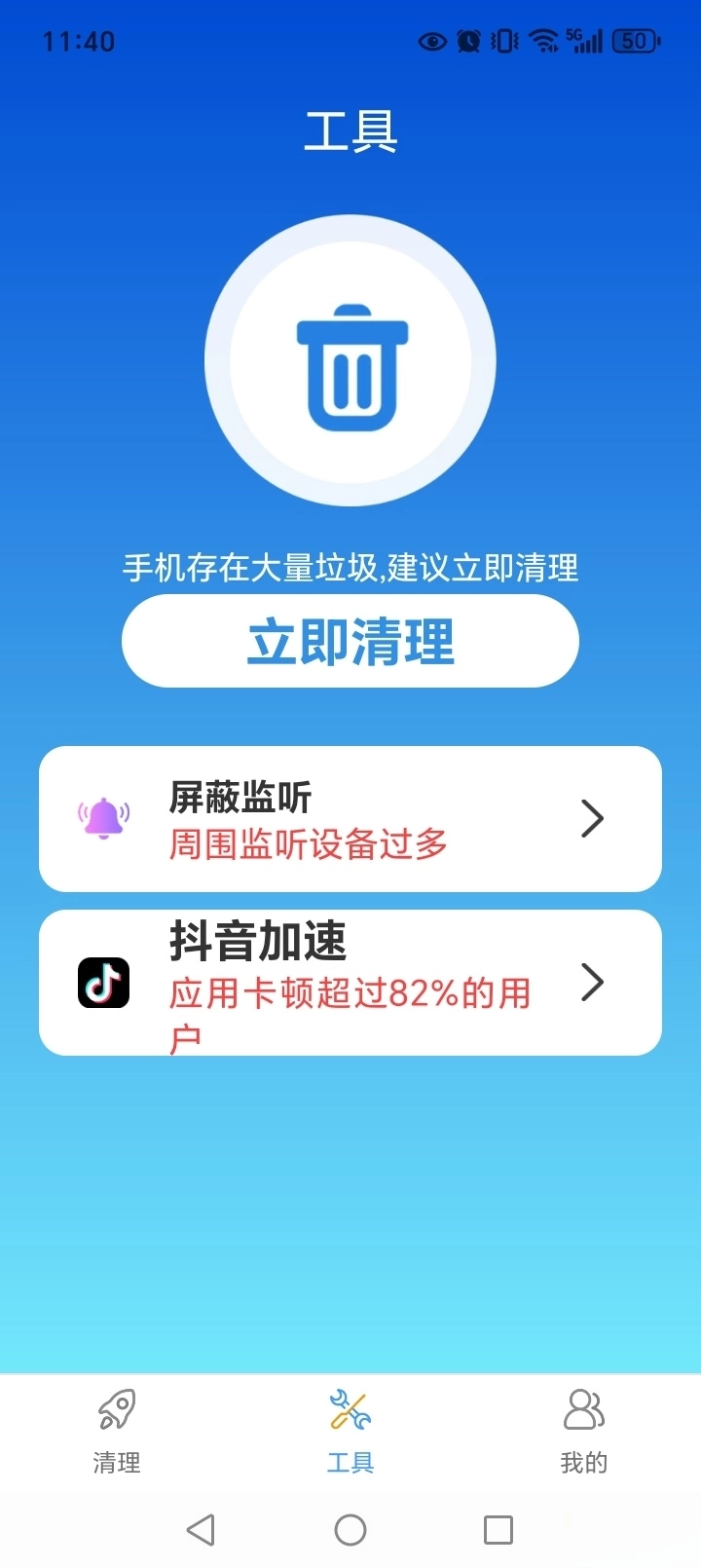Tap the Android home navigation button
This screenshot has width=701, height=1568.
[x=350, y=1529]
